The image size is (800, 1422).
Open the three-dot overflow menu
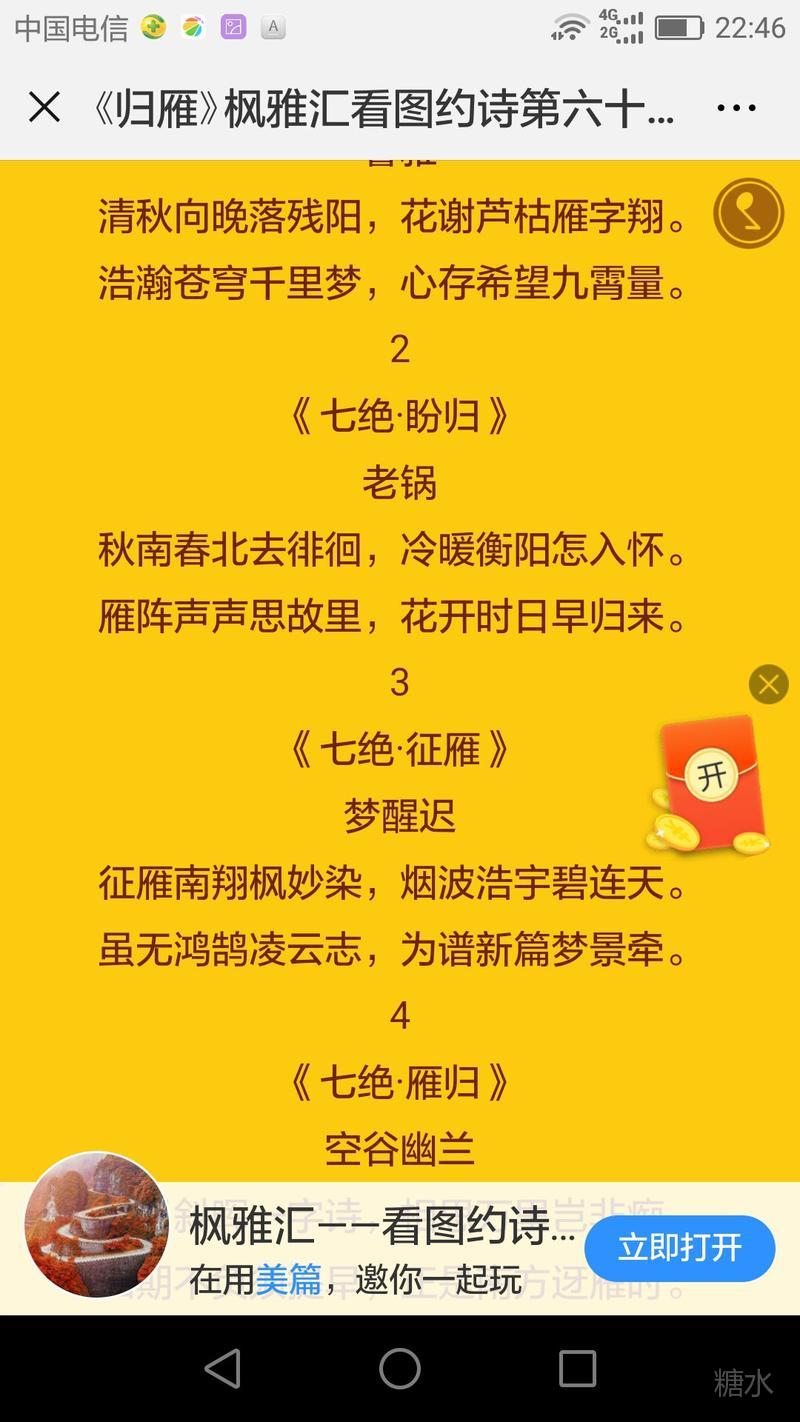736,108
